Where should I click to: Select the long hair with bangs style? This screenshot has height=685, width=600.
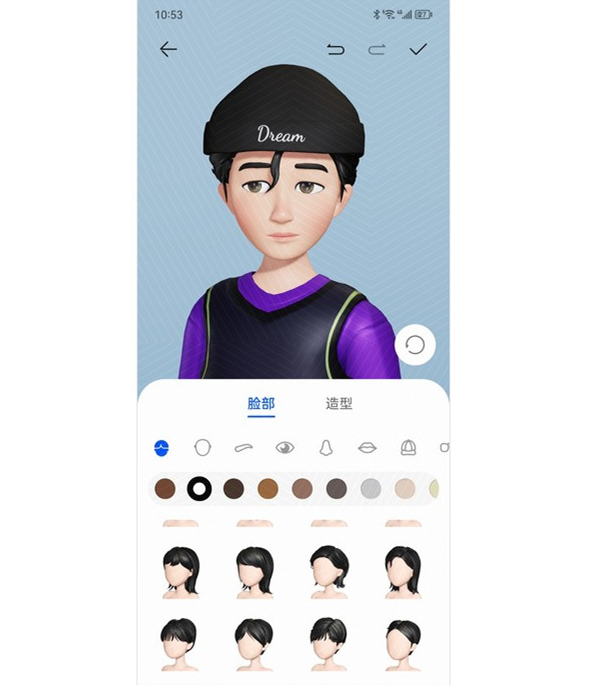coord(181,572)
